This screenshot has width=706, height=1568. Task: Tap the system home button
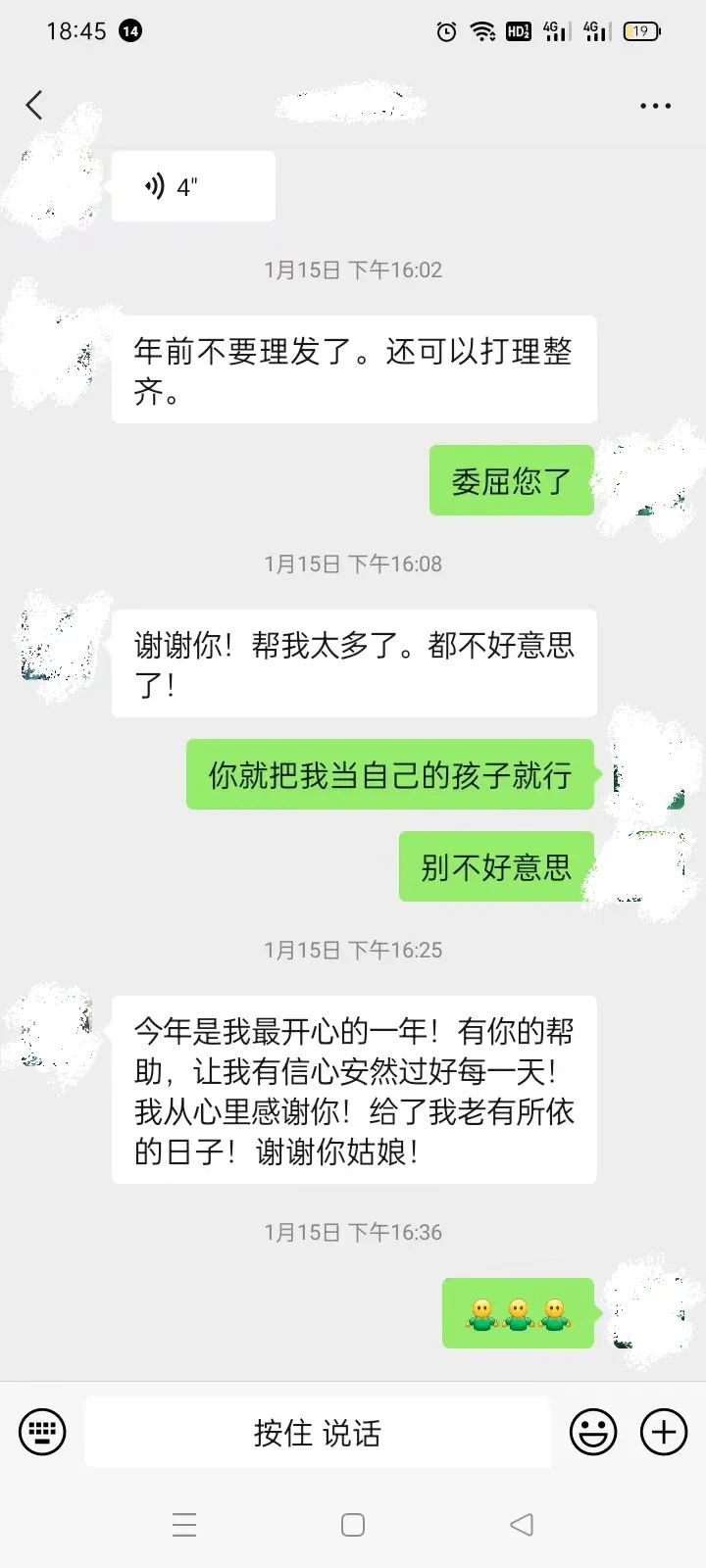(x=353, y=1525)
